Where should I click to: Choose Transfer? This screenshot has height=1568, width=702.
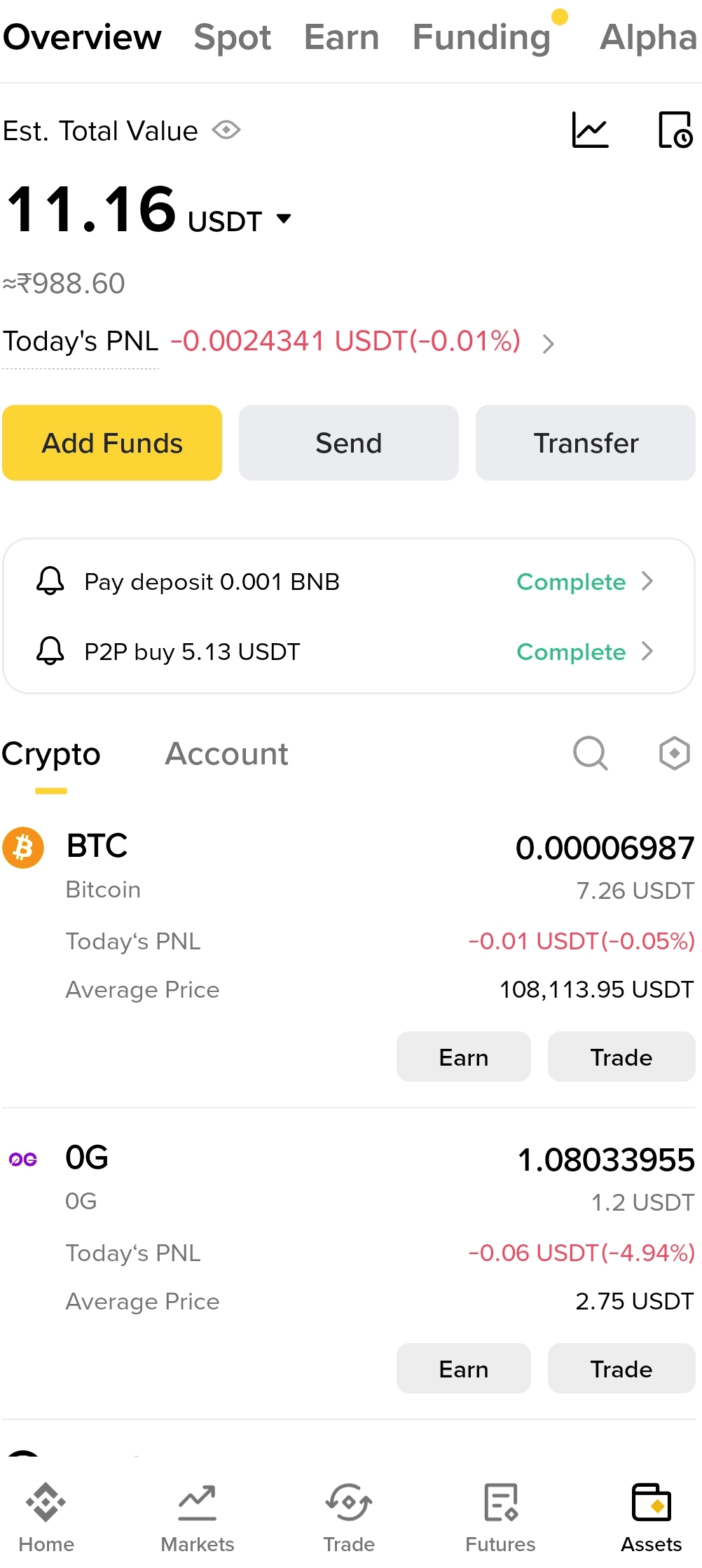coord(586,443)
